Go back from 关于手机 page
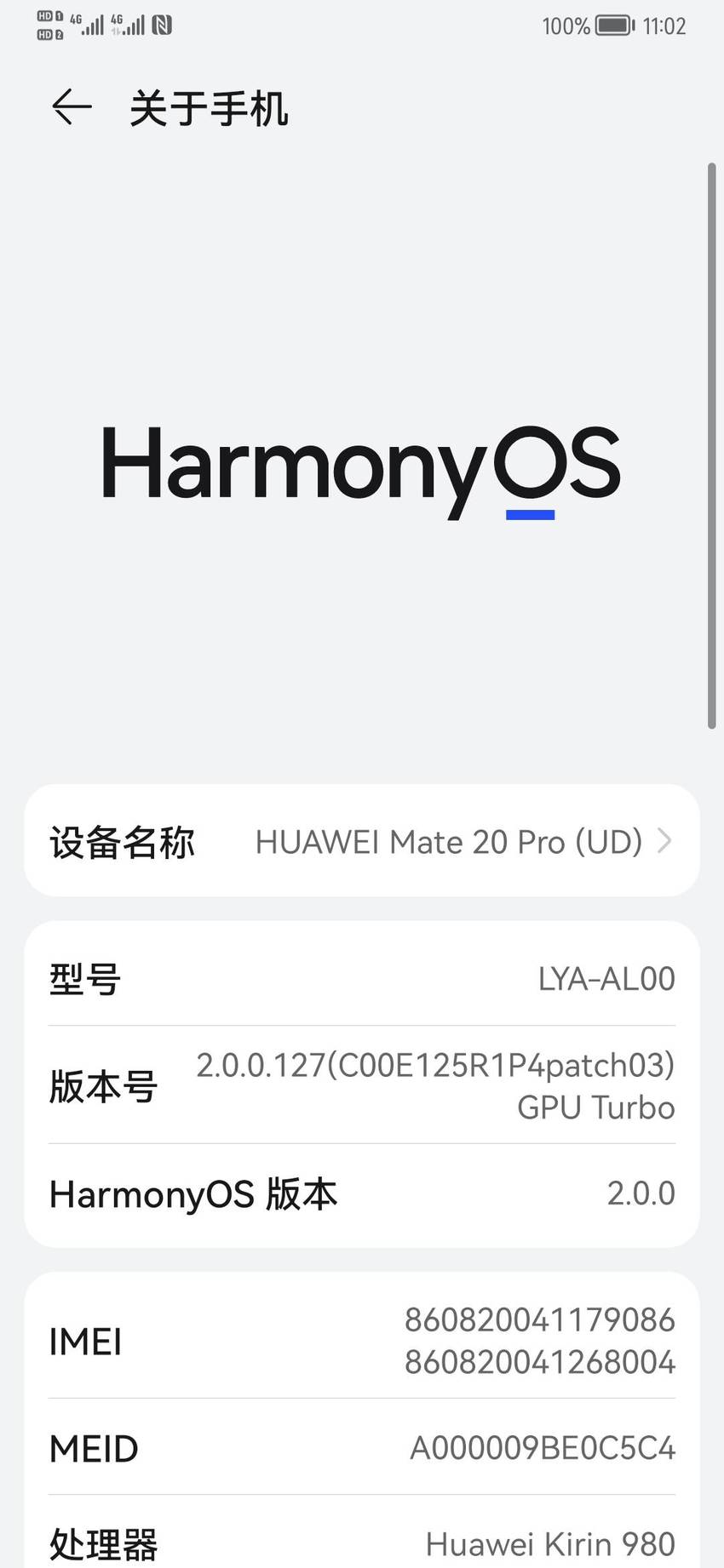 72,107
